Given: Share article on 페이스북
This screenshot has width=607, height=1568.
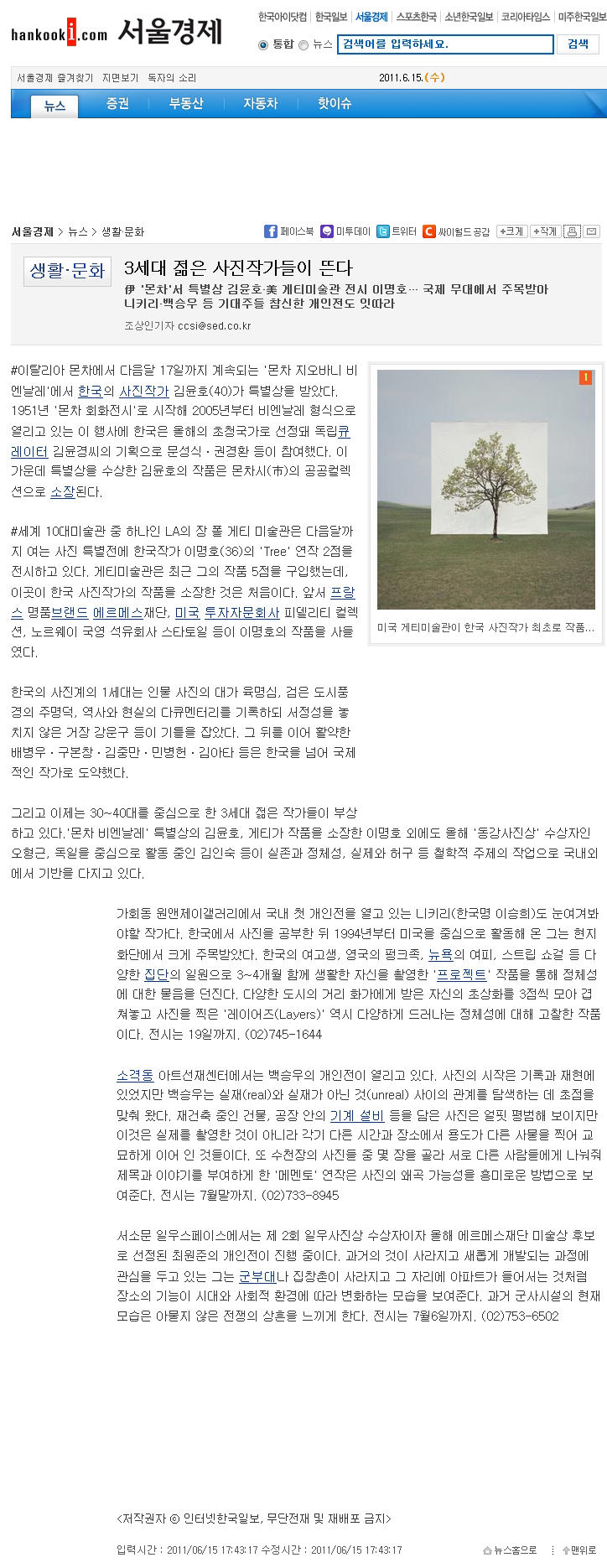Looking at the screenshot, I should click(x=288, y=231).
